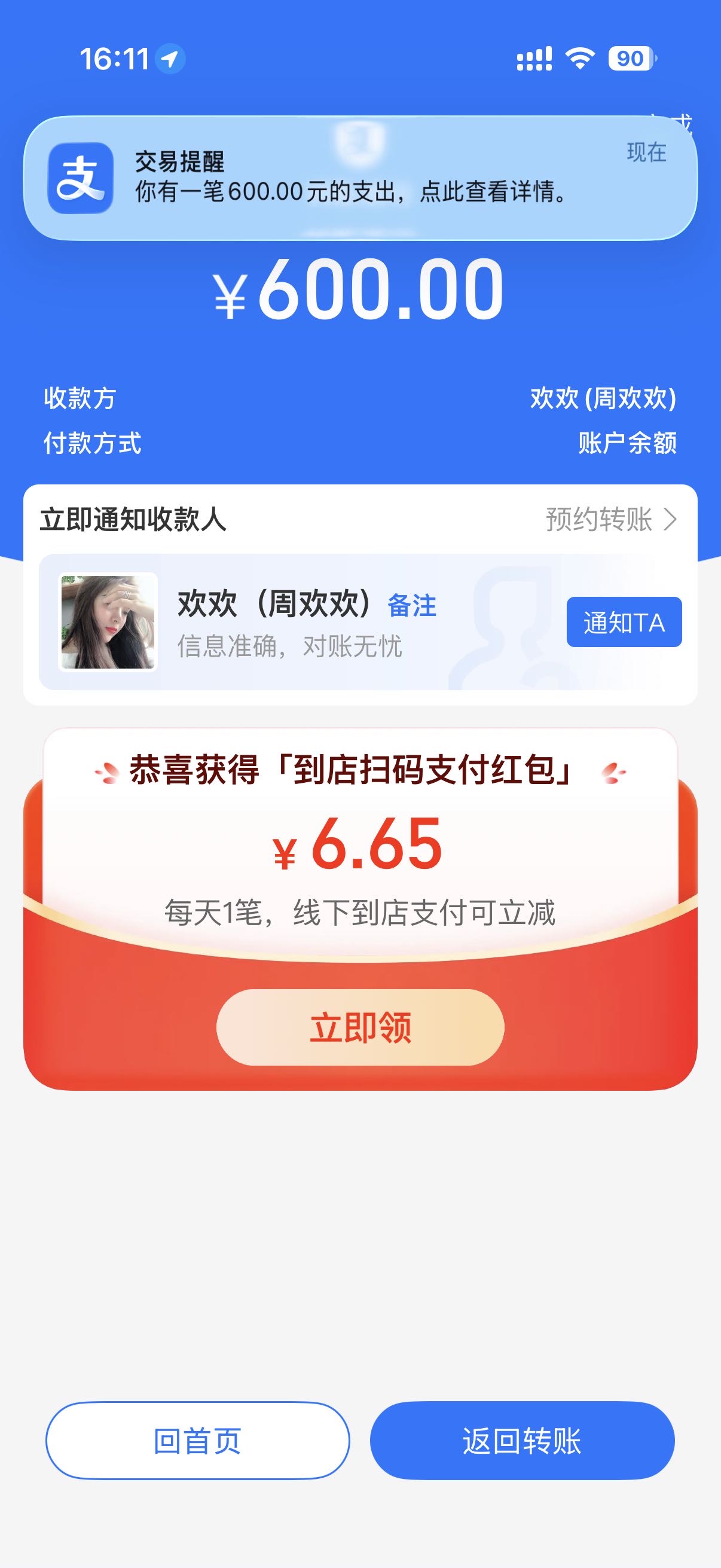The image size is (721, 1568).
Task: Claim the red packet with 立即领
Action: [360, 1027]
